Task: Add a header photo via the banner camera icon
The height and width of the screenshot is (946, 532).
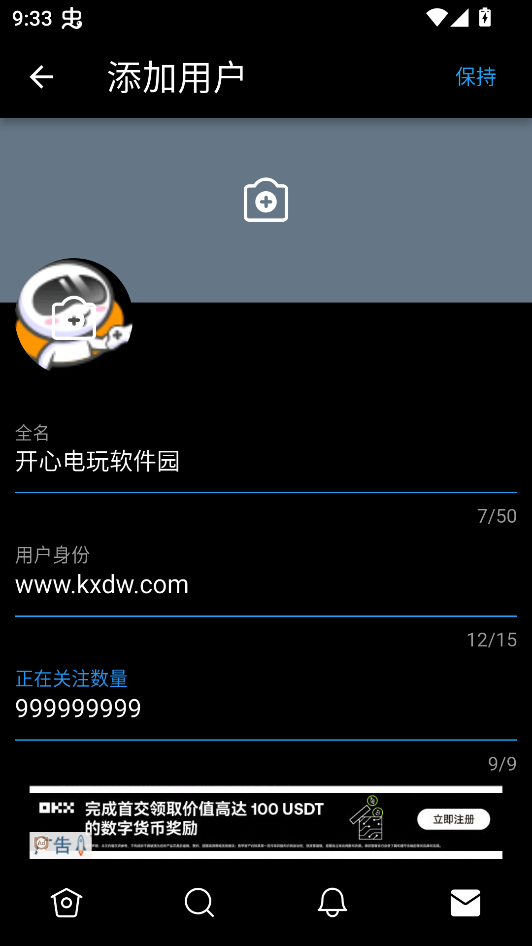Action: point(266,200)
